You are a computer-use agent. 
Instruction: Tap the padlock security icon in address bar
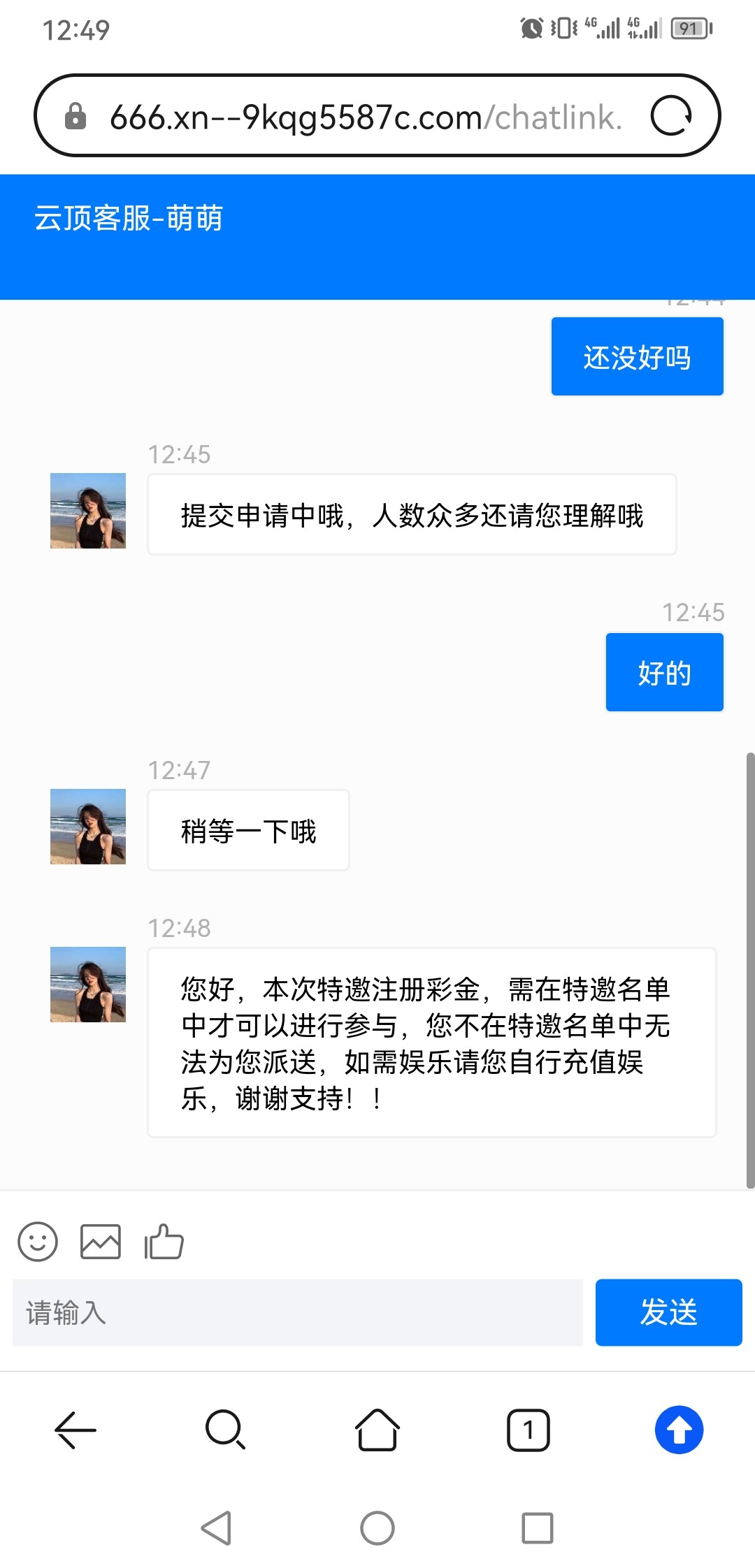pyautogui.click(x=75, y=115)
